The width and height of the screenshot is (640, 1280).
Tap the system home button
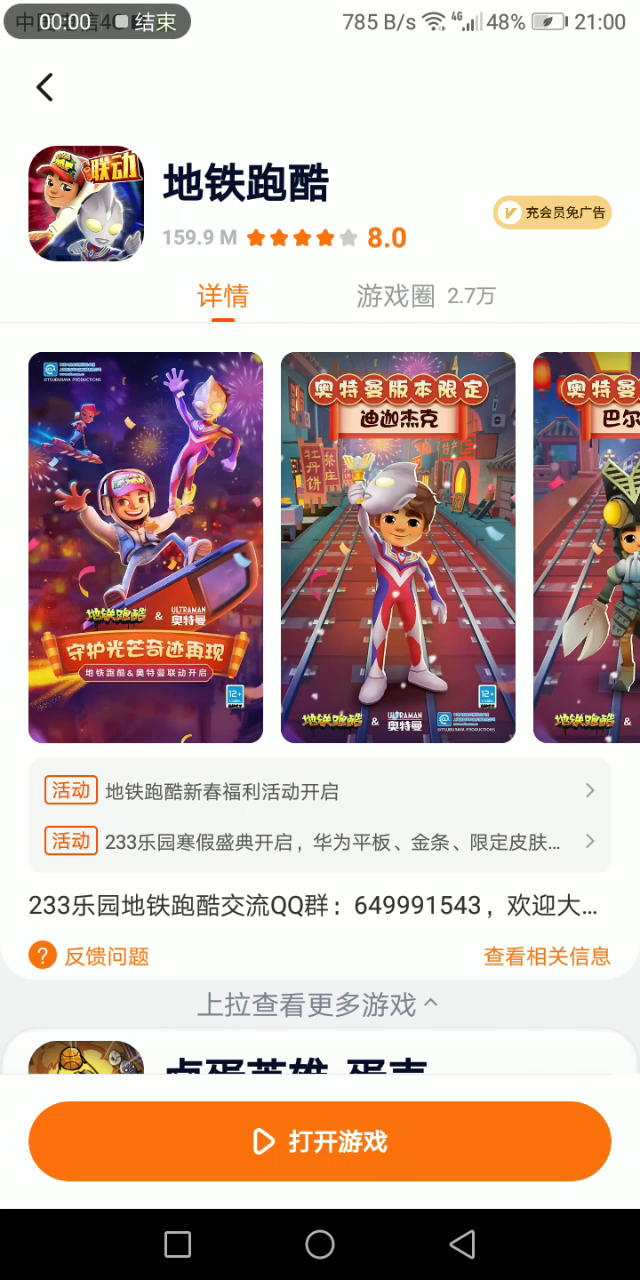[x=320, y=1244]
